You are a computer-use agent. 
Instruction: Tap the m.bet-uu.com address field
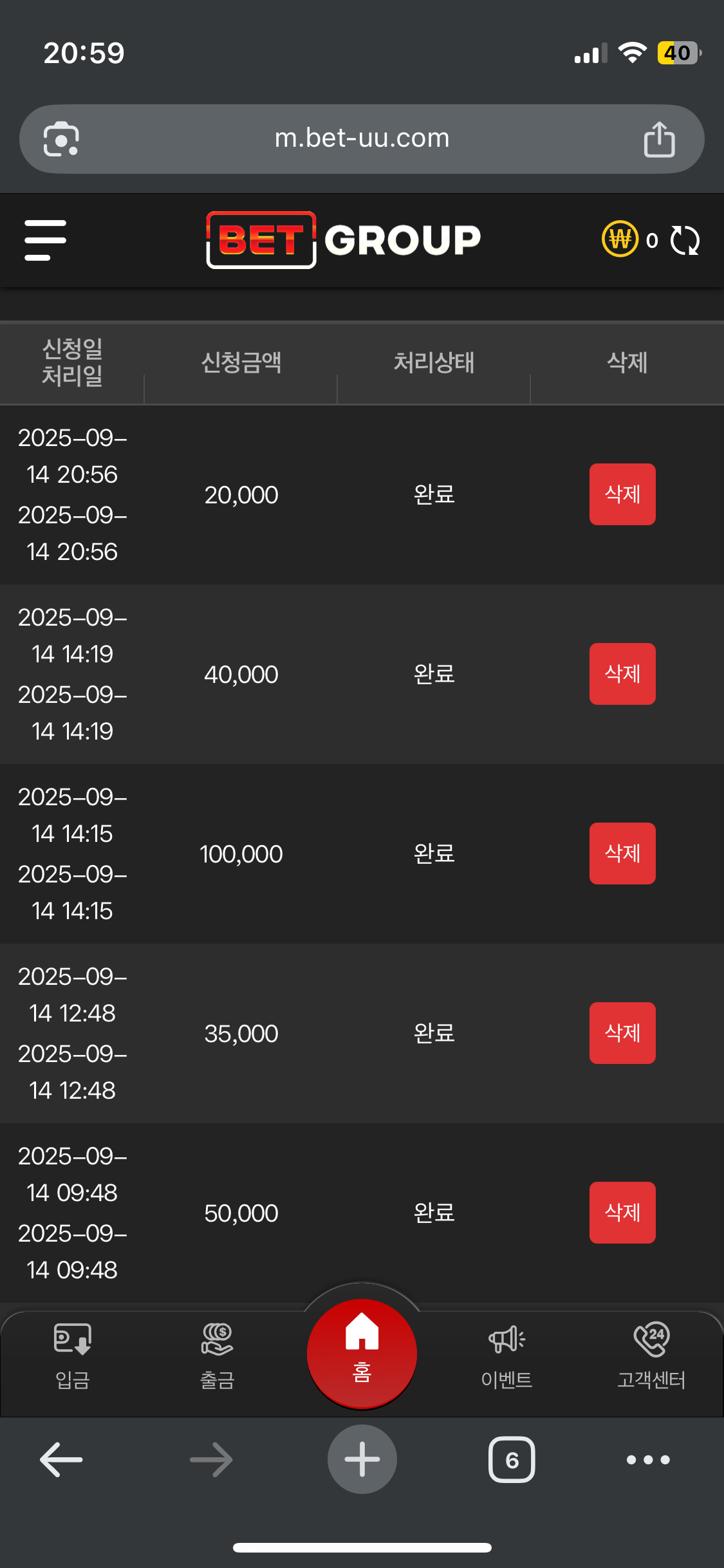(362, 138)
